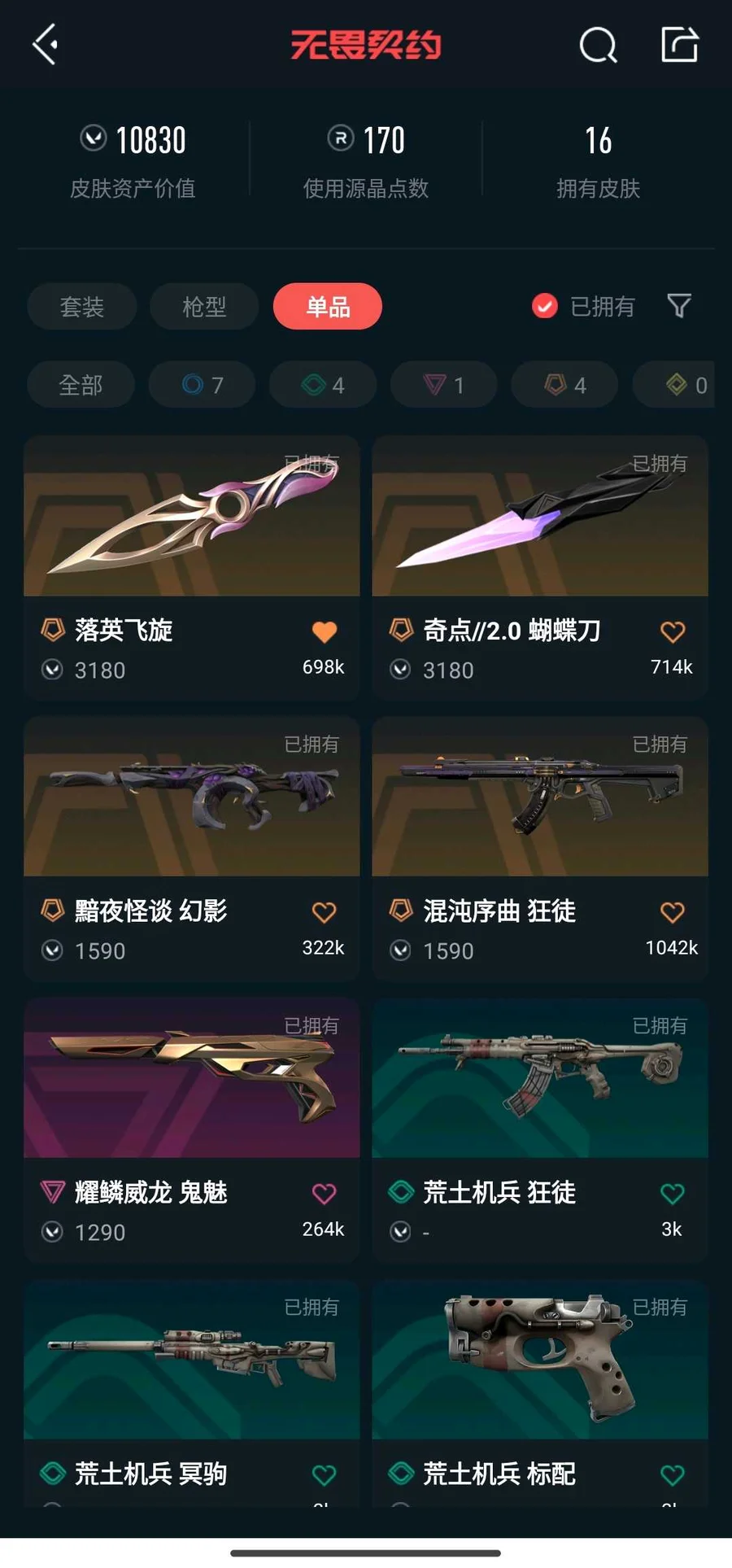Open the 落英飞旋 knife card

(x=191, y=521)
